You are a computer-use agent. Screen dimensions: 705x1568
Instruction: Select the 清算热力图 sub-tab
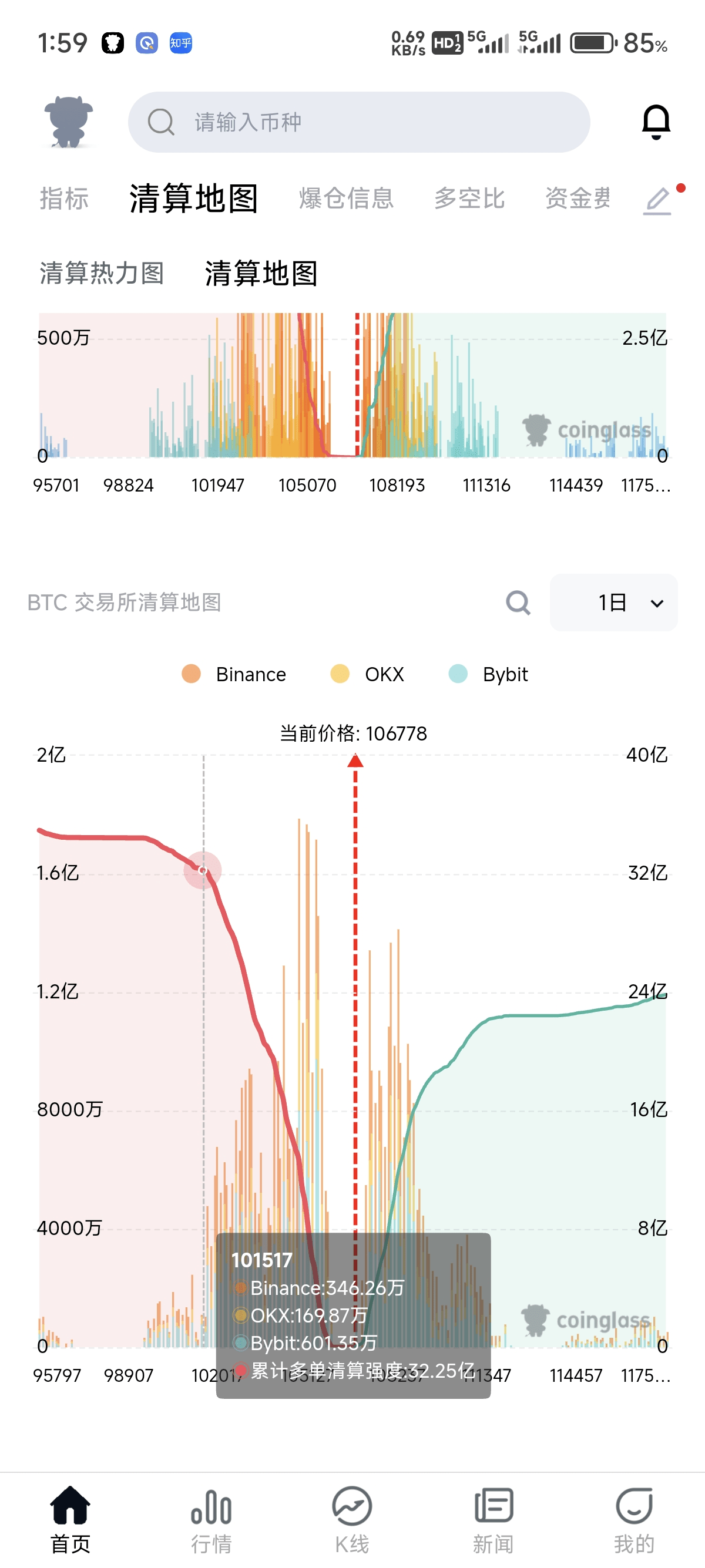tap(102, 273)
